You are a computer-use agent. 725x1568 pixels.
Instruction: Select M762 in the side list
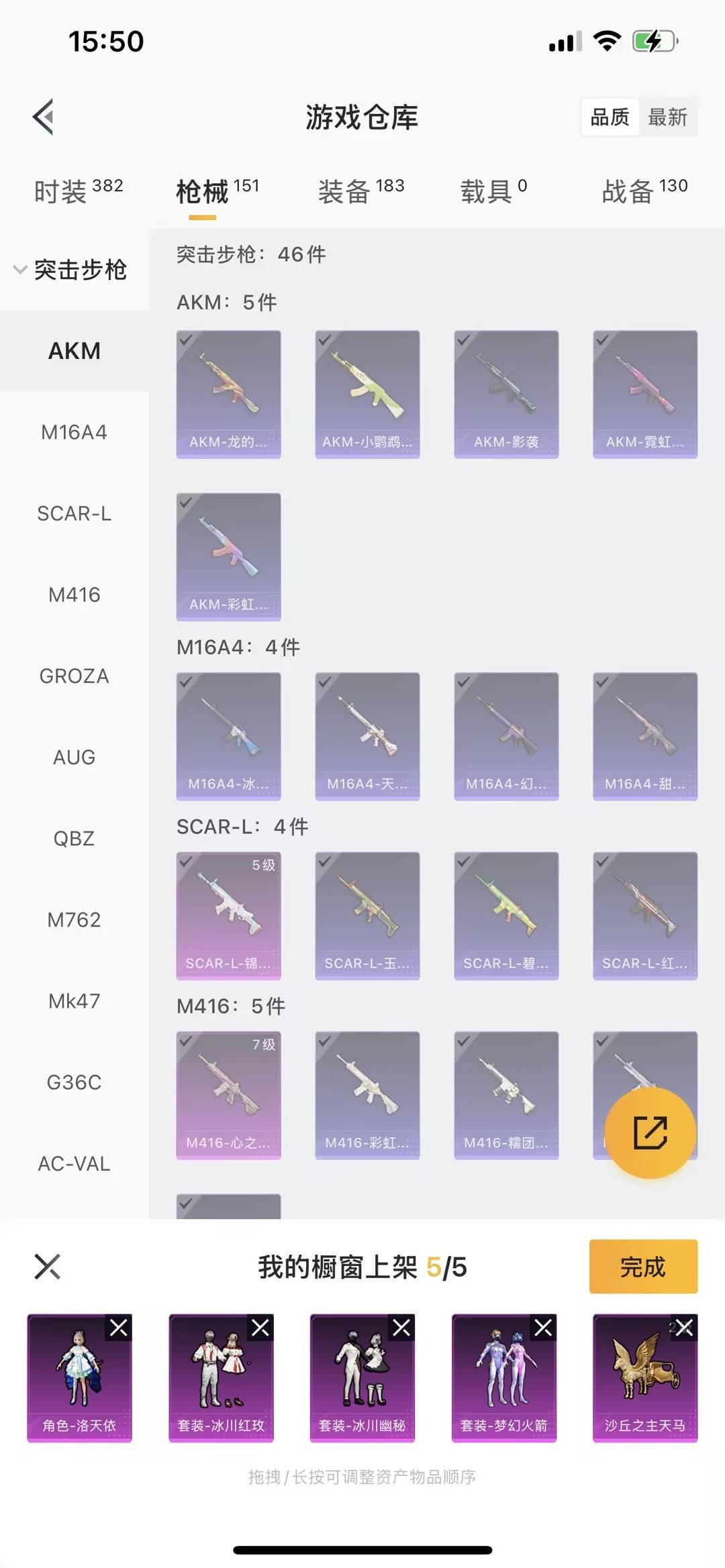point(74,920)
